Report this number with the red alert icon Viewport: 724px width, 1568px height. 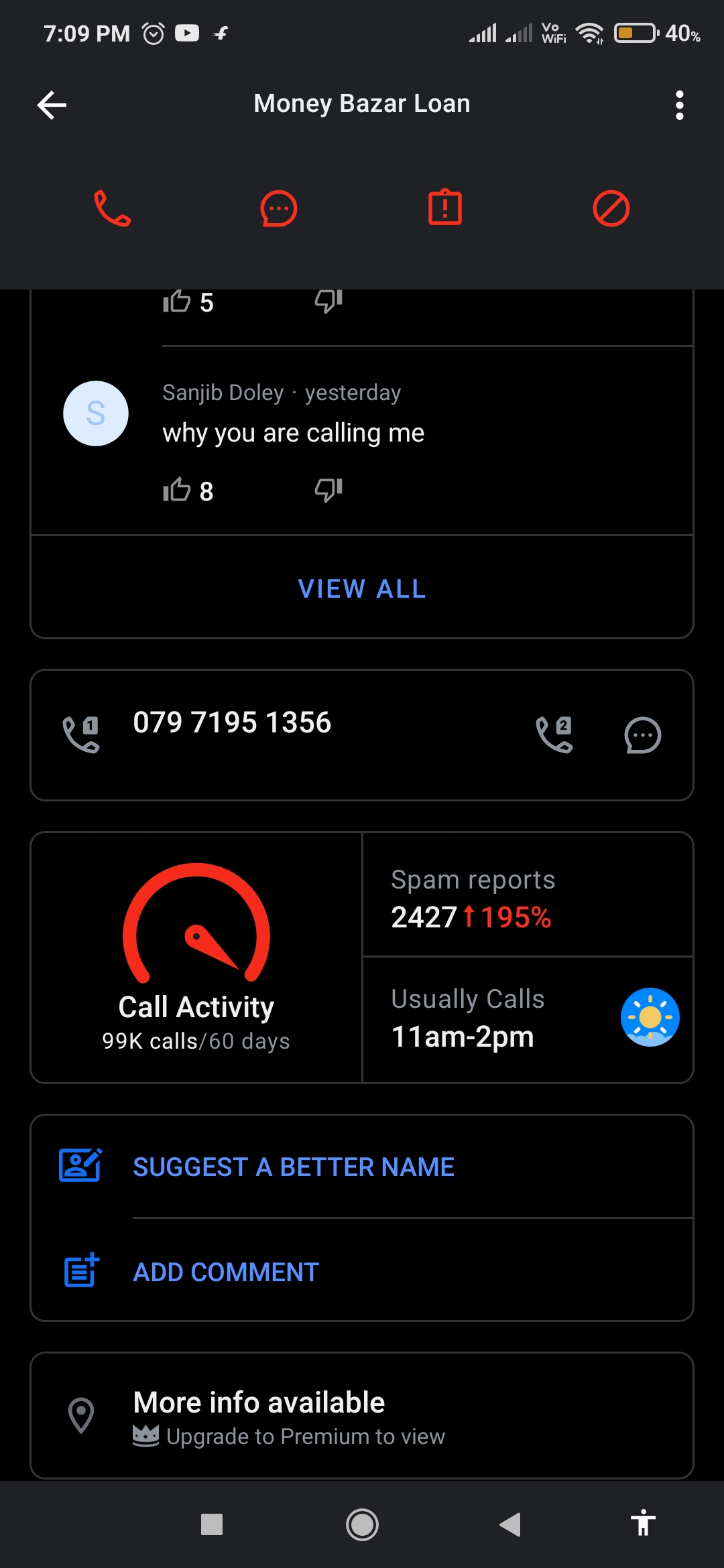tap(445, 208)
